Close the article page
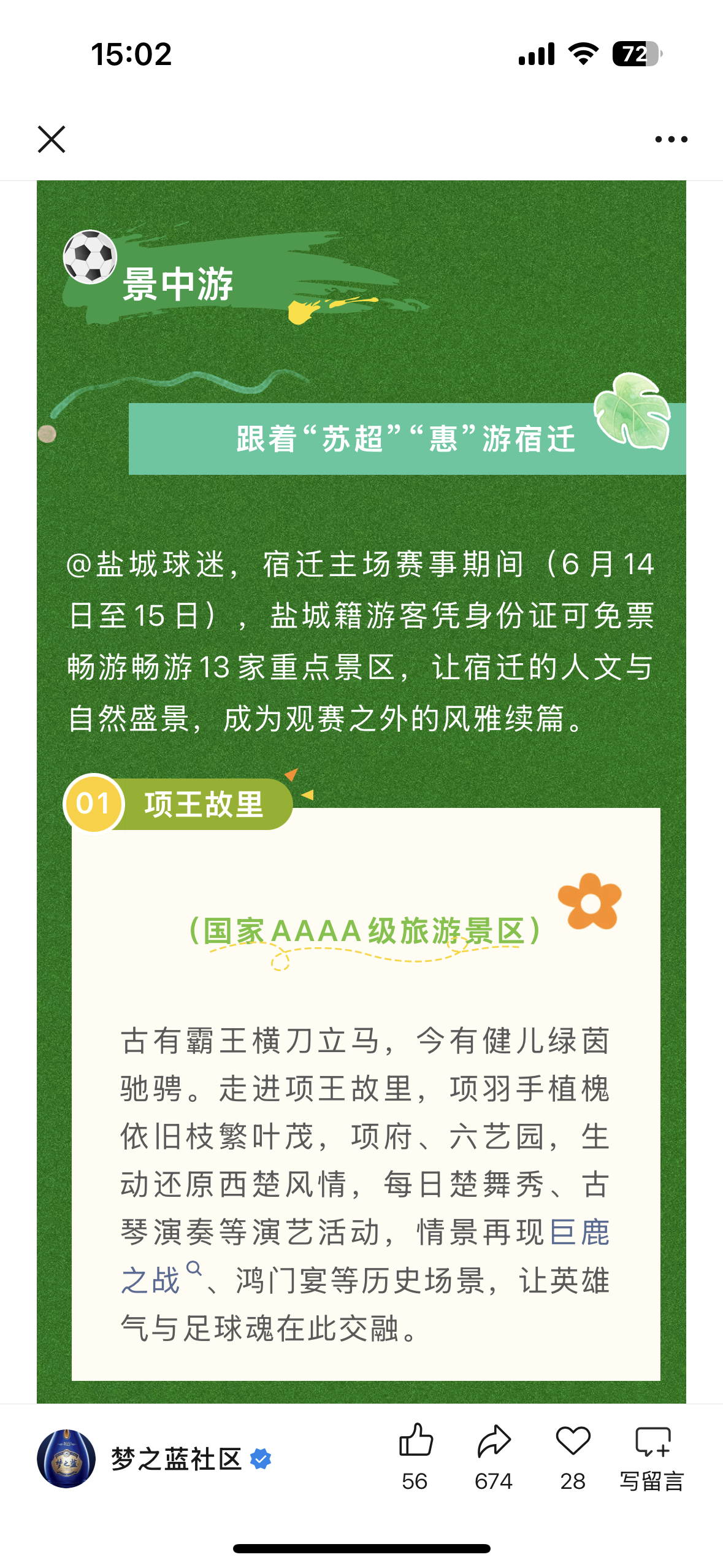Viewport: 723px width, 1568px height. (52, 139)
